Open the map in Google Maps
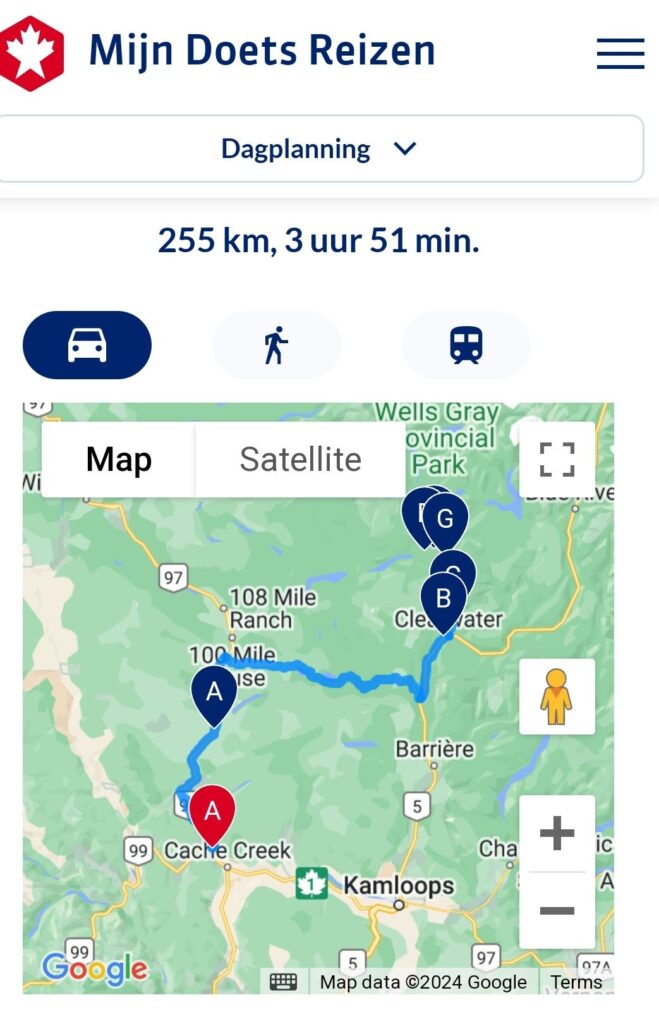This screenshot has height=1024, width=659. click(x=94, y=968)
